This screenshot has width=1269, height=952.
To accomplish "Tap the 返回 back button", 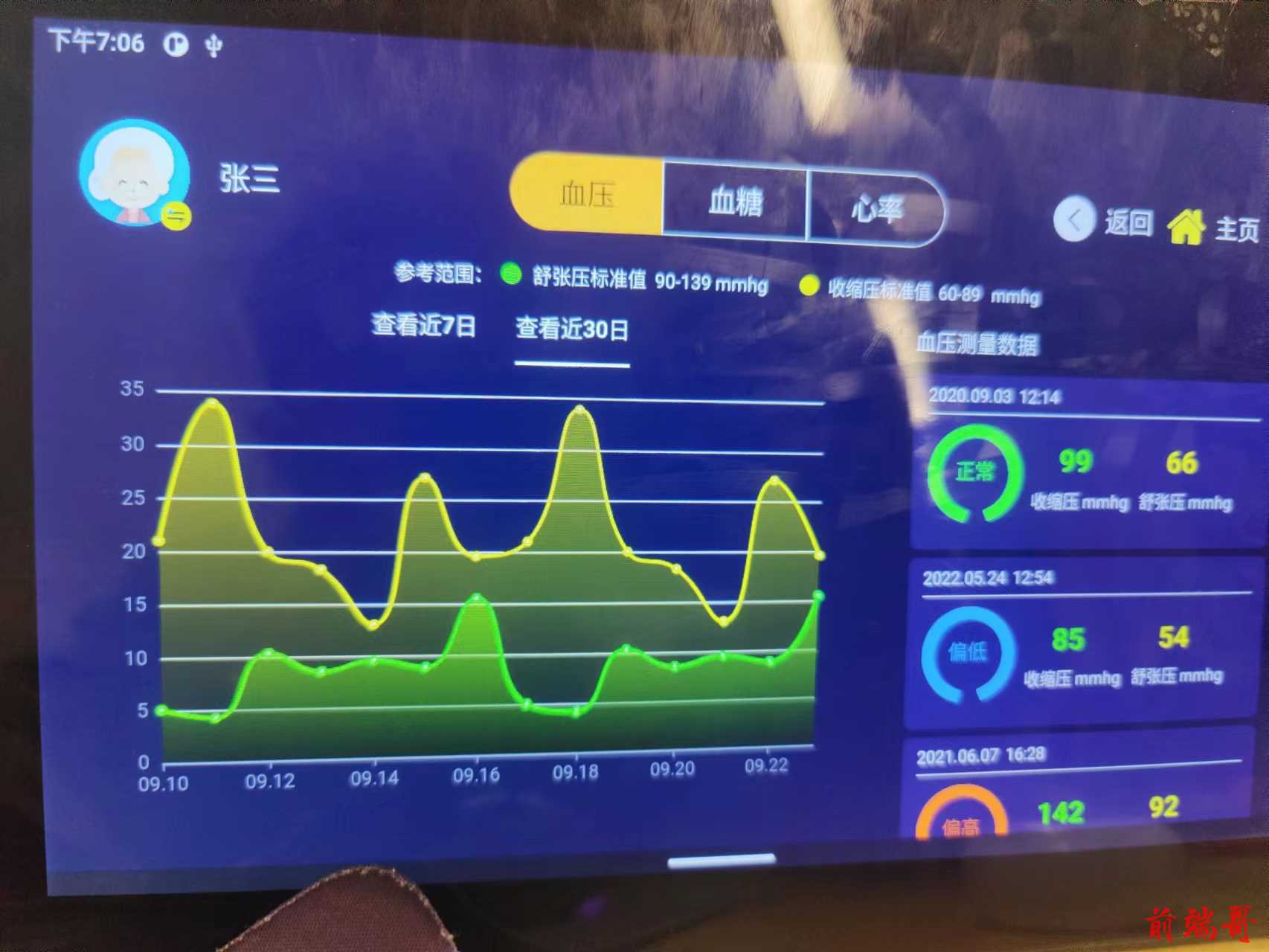I will point(1104,221).
